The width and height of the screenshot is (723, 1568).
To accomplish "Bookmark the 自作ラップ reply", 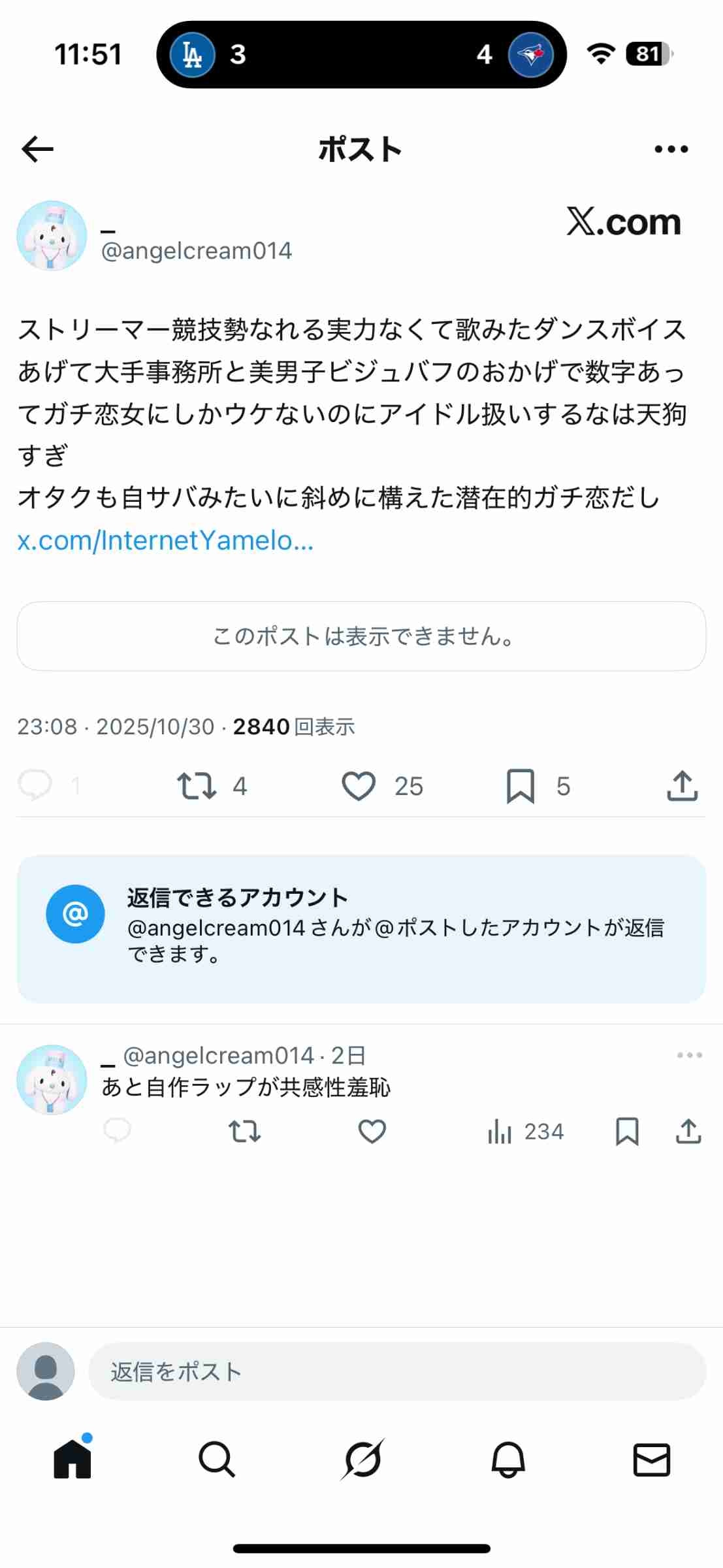I will click(x=627, y=1132).
